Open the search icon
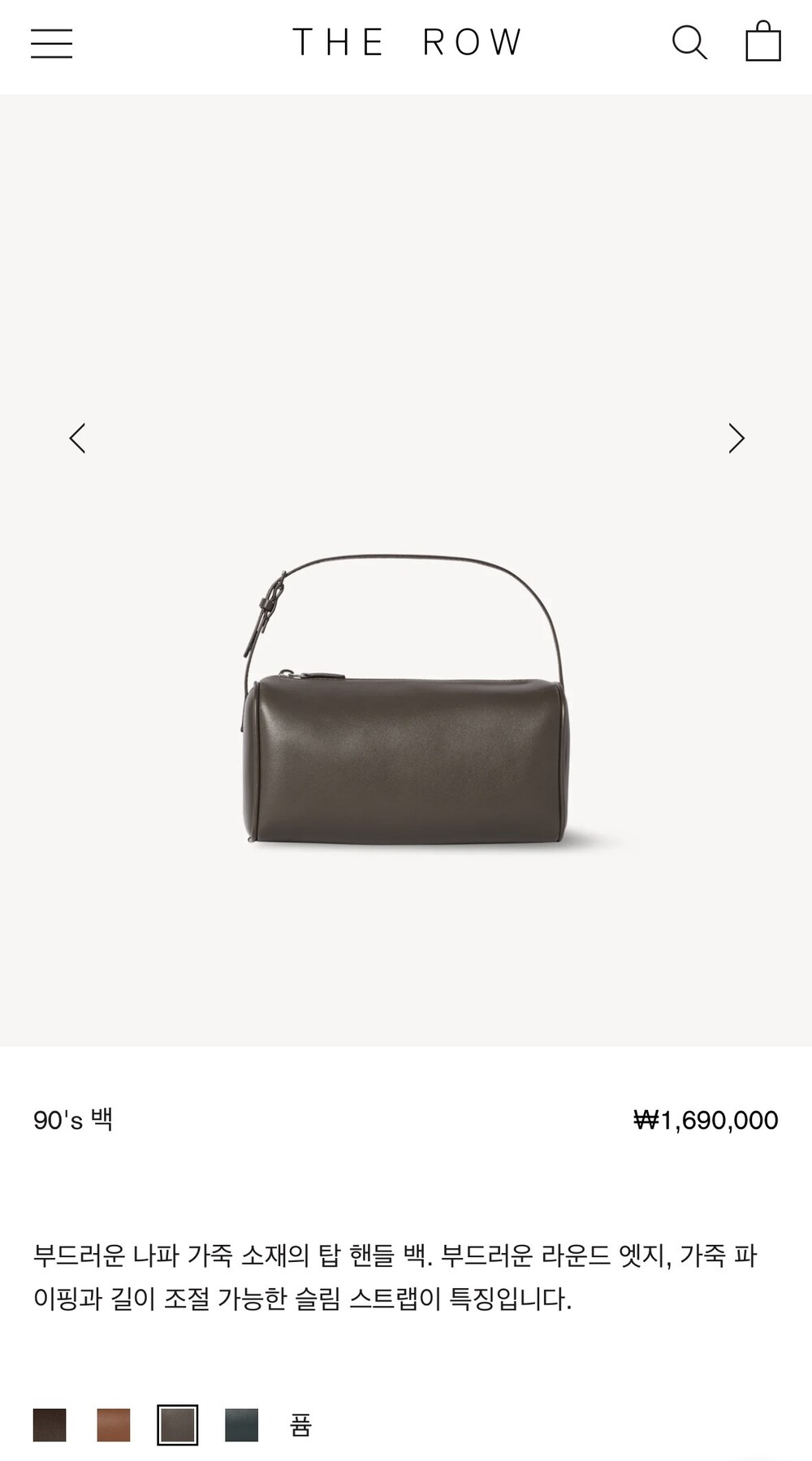The image size is (812, 1461). coord(689,42)
